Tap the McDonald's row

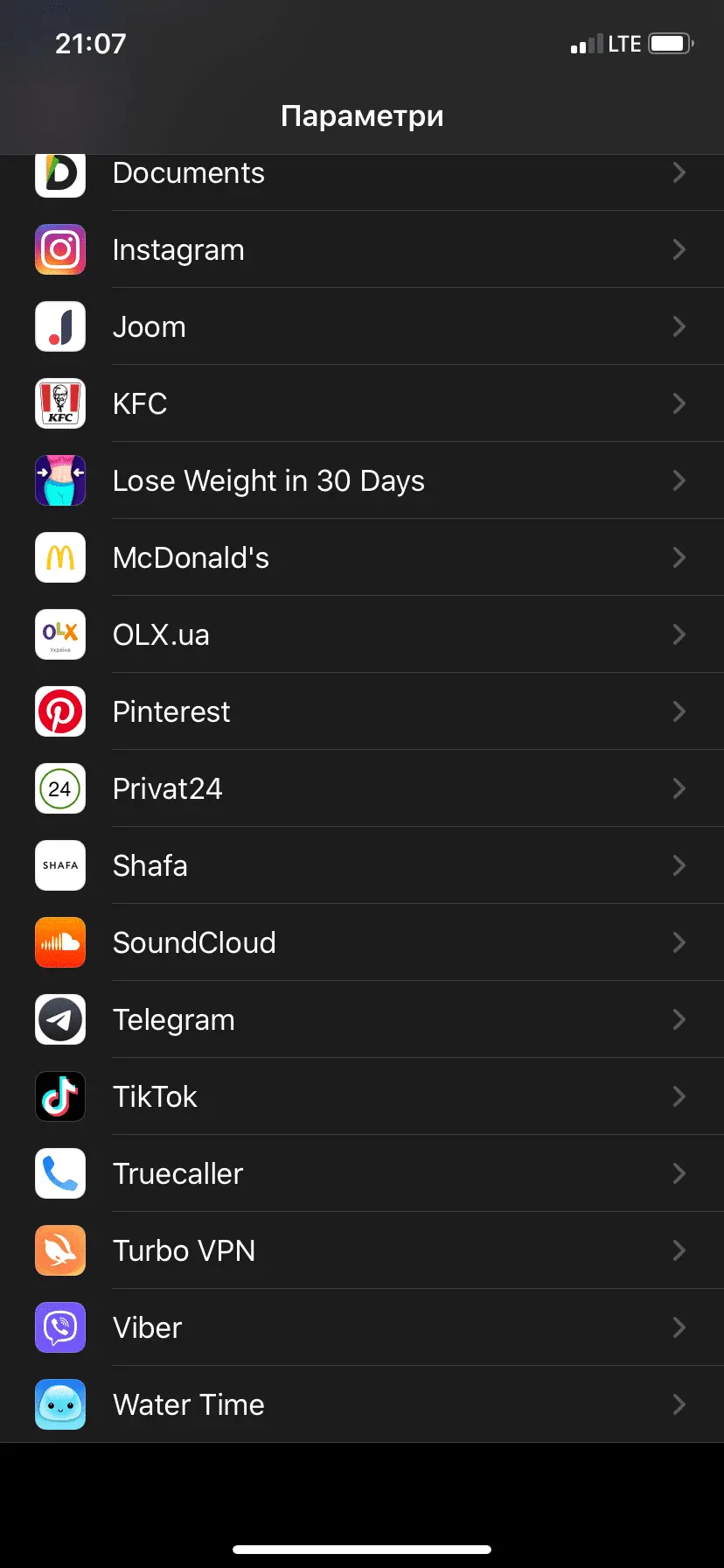click(362, 558)
